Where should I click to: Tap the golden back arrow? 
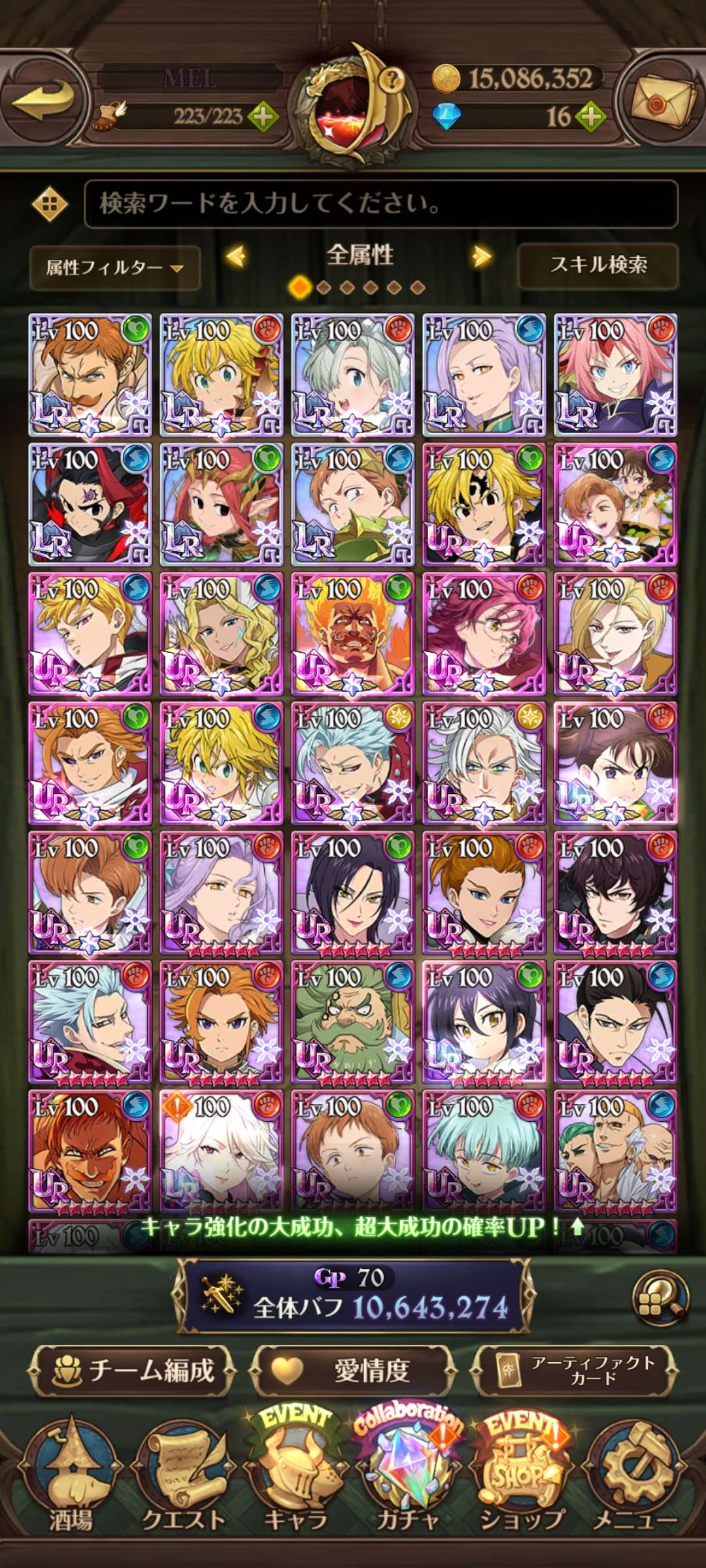pyautogui.click(x=44, y=98)
